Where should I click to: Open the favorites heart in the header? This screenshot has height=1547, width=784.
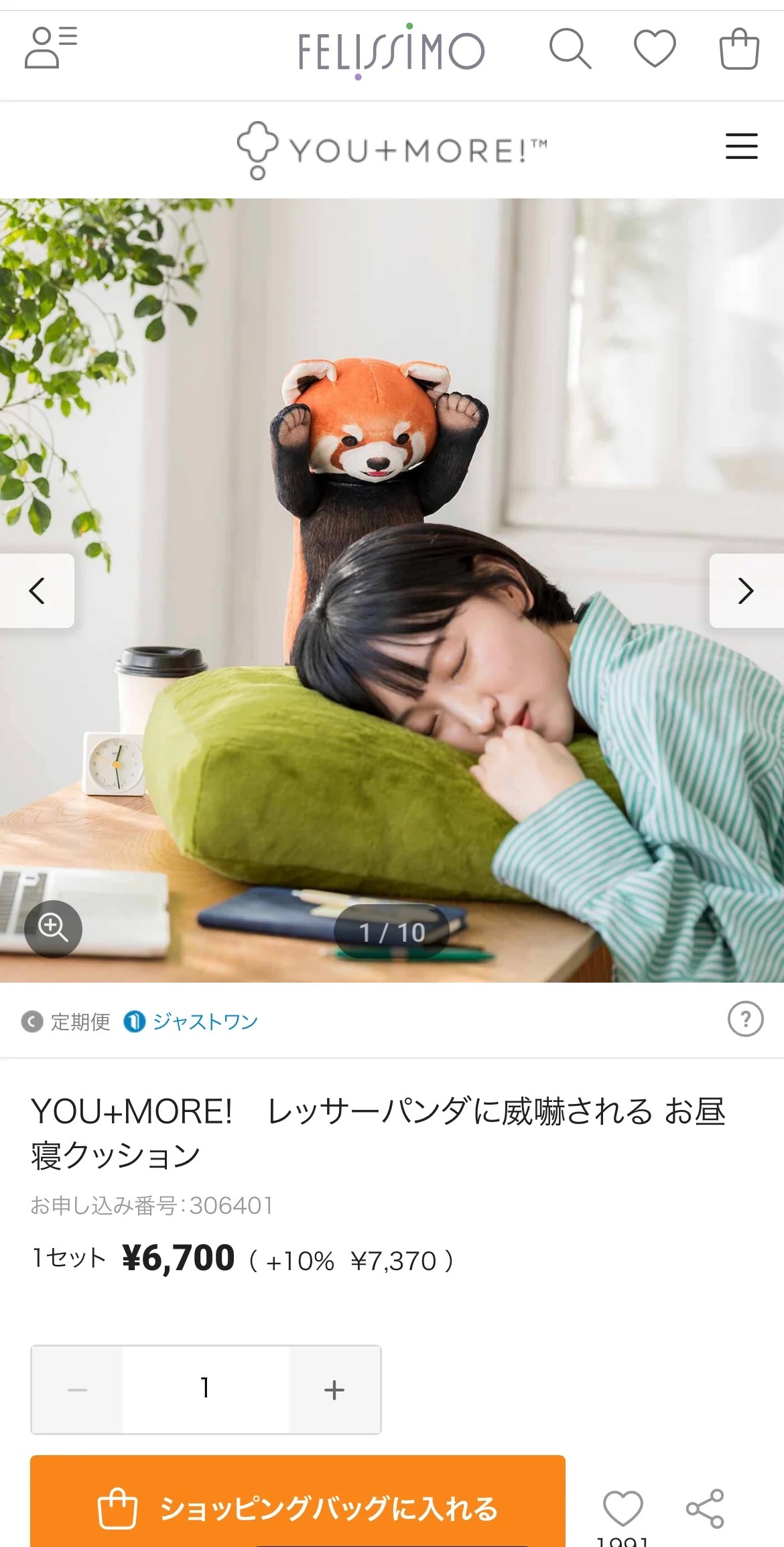655,48
